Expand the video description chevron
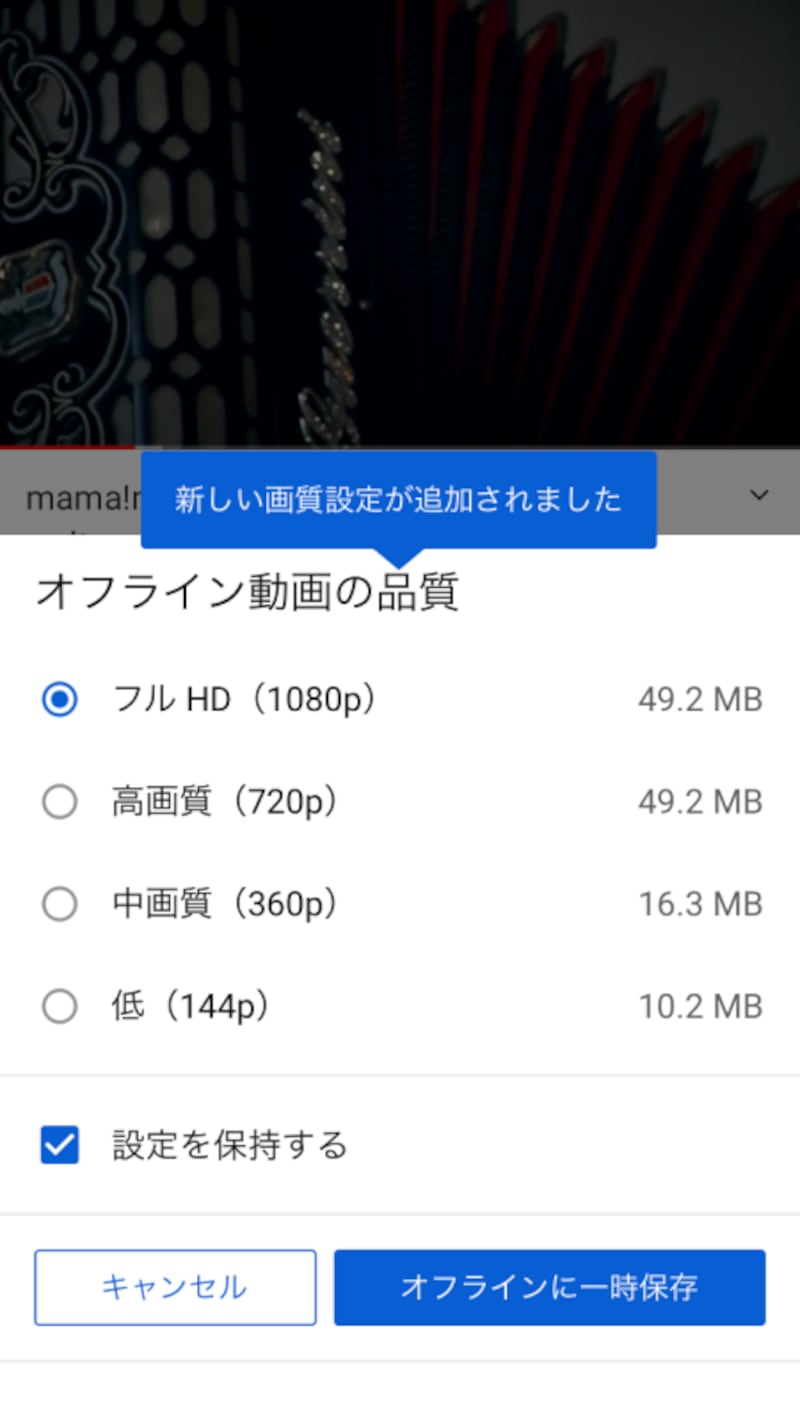 pyautogui.click(x=759, y=495)
